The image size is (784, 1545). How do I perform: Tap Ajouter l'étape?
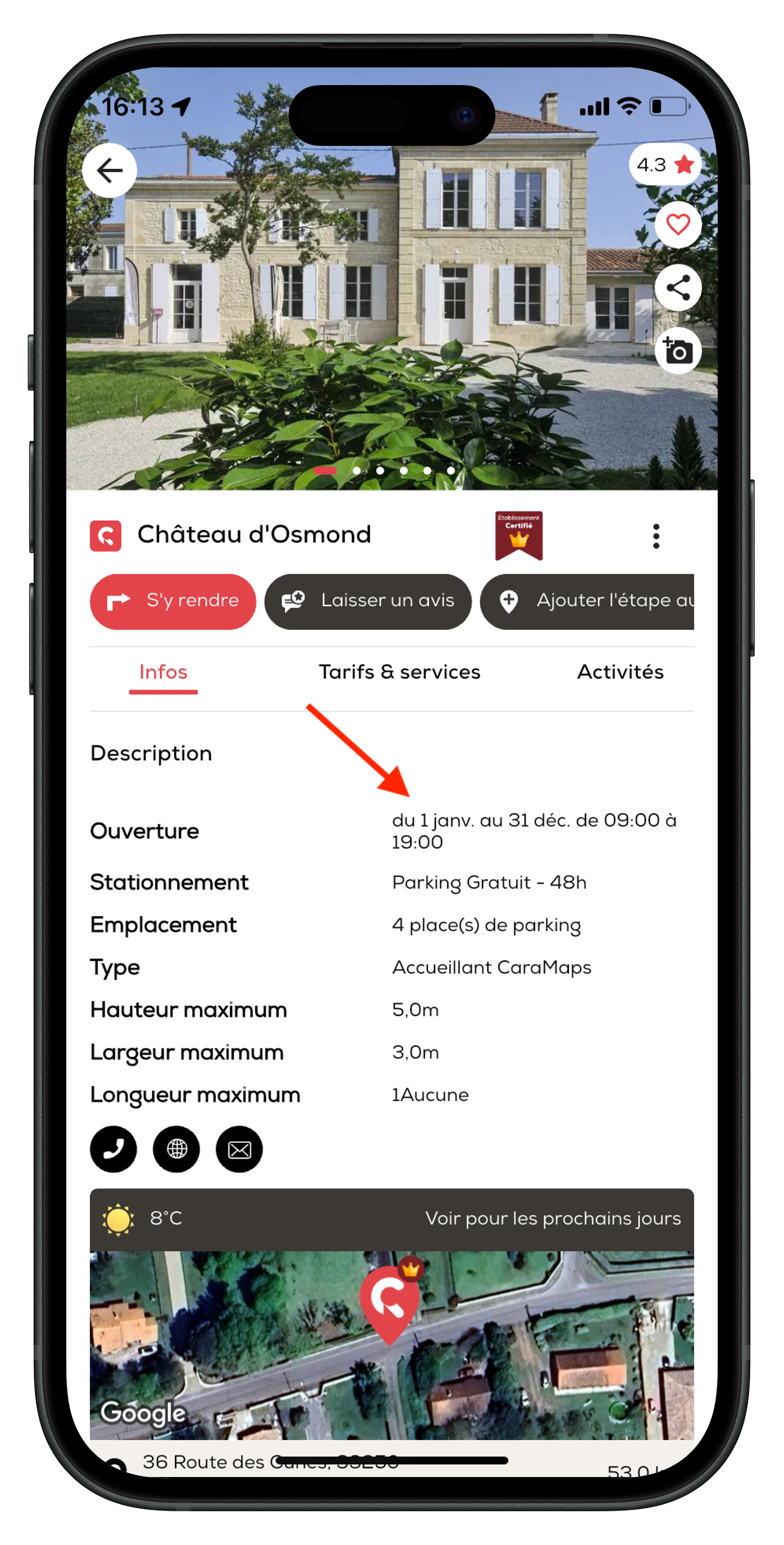(x=588, y=601)
